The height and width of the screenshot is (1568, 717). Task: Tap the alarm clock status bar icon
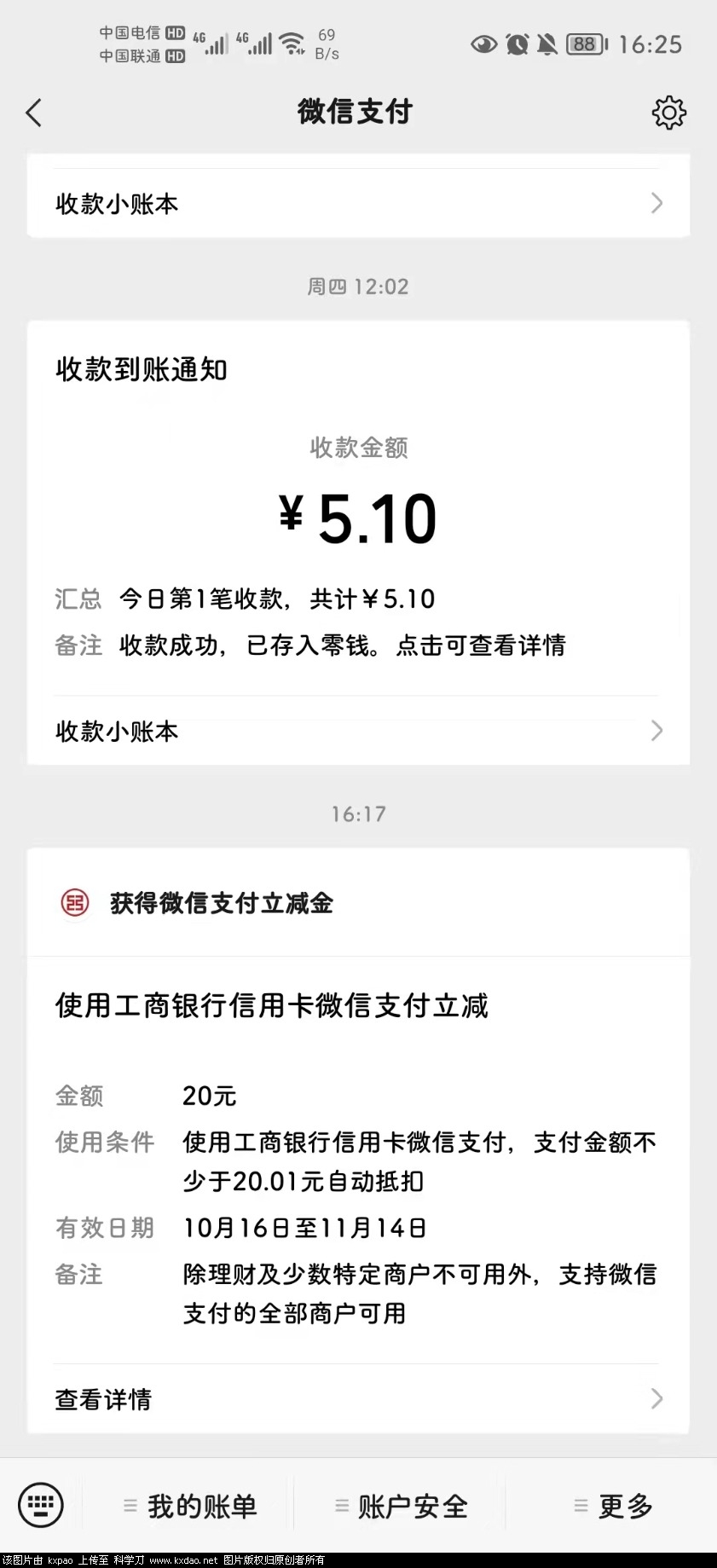pyautogui.click(x=516, y=43)
